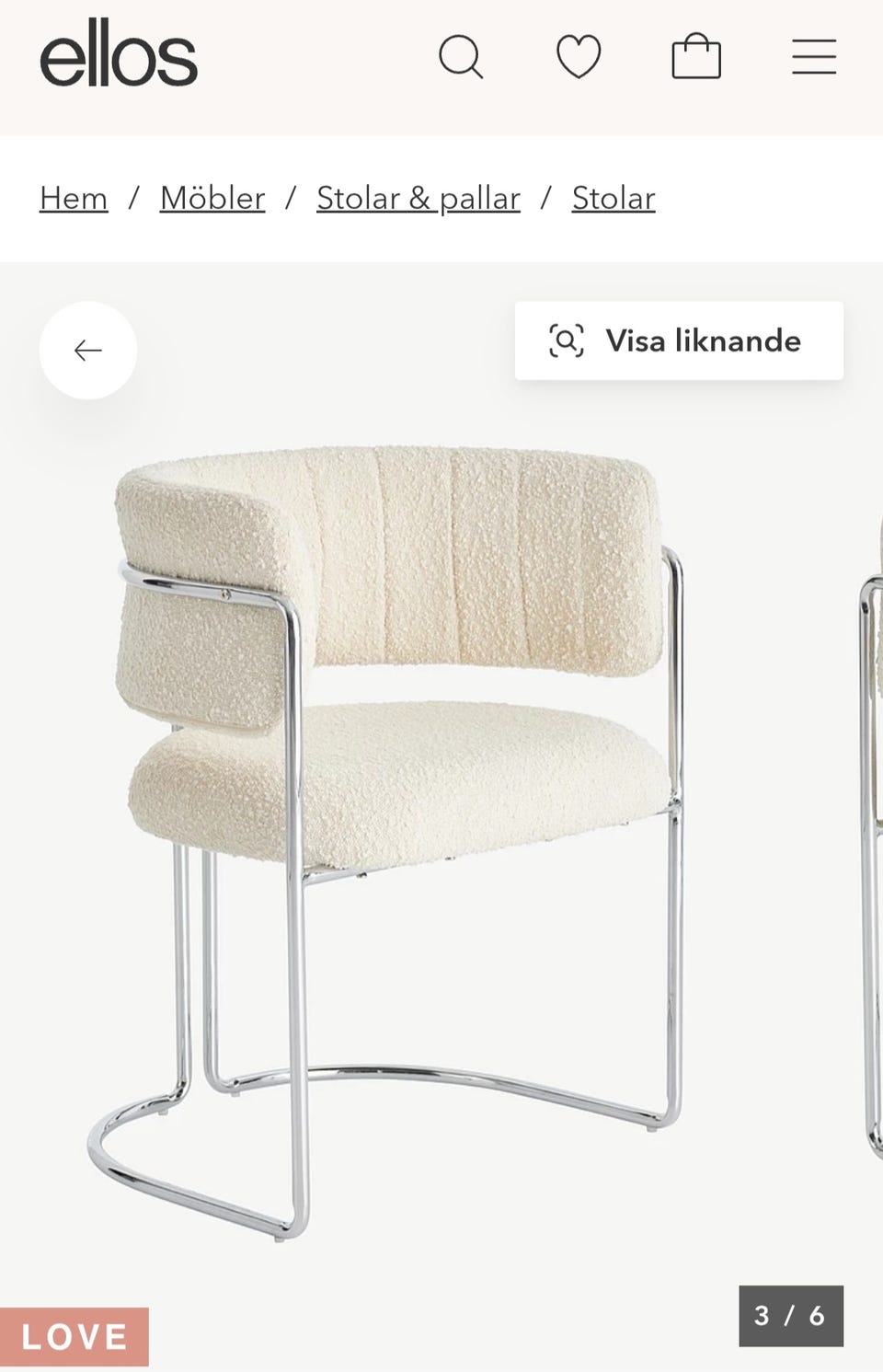Click the visual search camera icon
883x1372 pixels.
coord(569,340)
